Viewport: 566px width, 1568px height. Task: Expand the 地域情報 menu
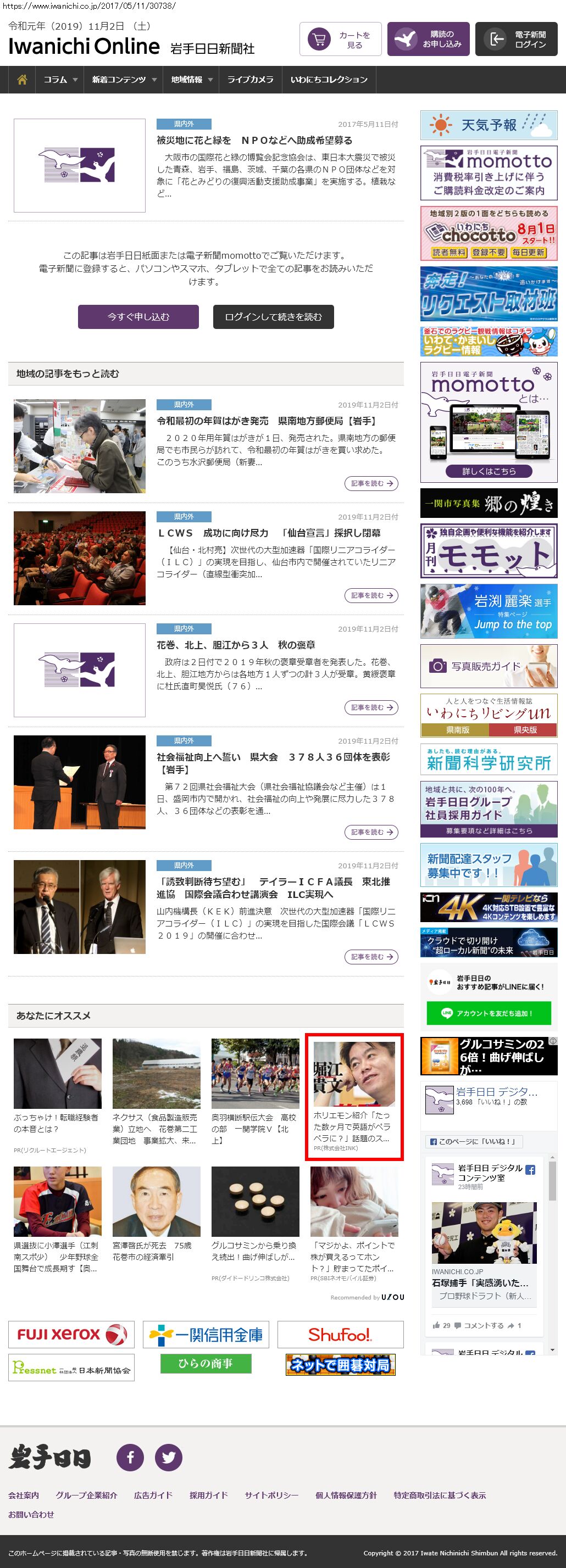191,80
